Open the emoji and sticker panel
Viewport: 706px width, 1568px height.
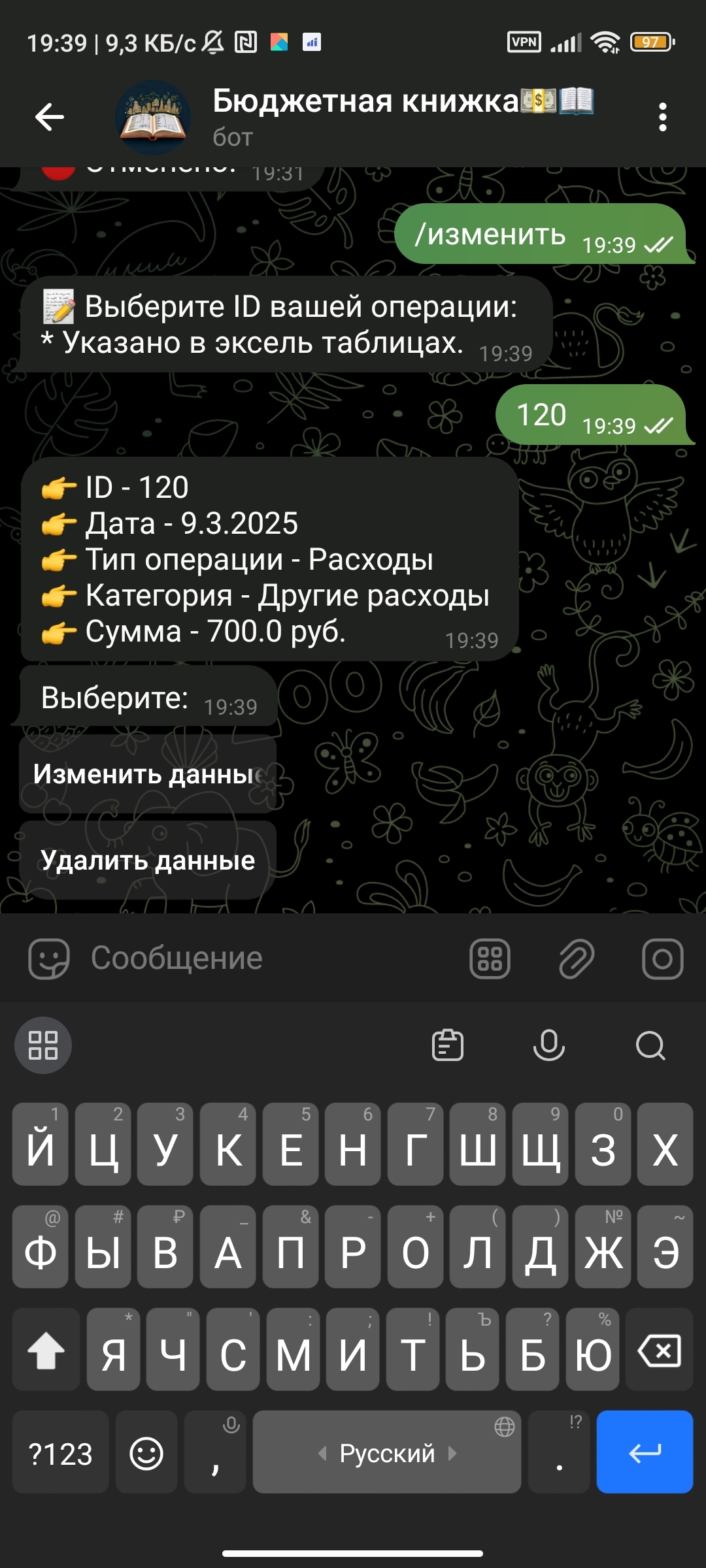(x=48, y=958)
